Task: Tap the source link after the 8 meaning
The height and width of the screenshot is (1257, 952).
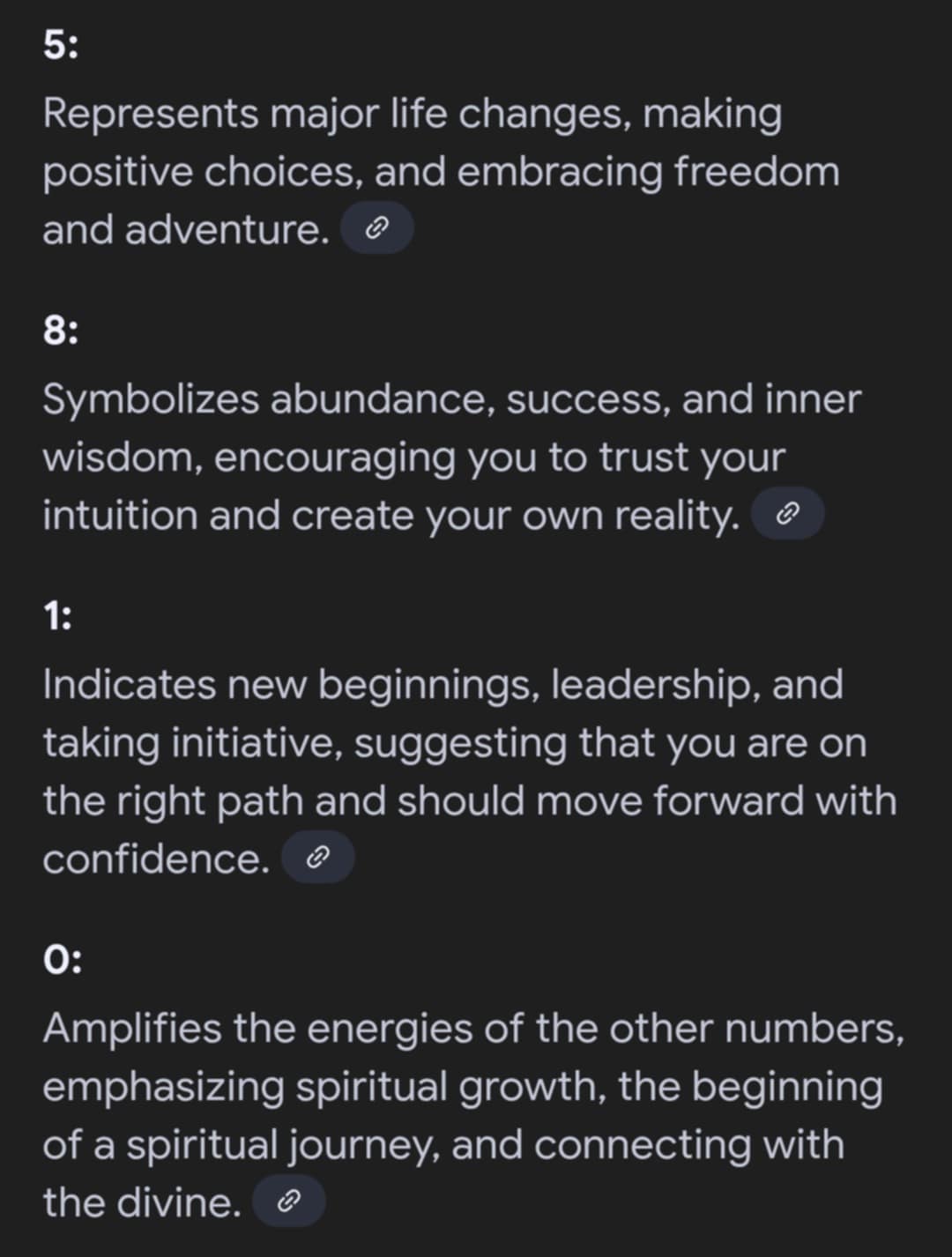Action: point(787,515)
